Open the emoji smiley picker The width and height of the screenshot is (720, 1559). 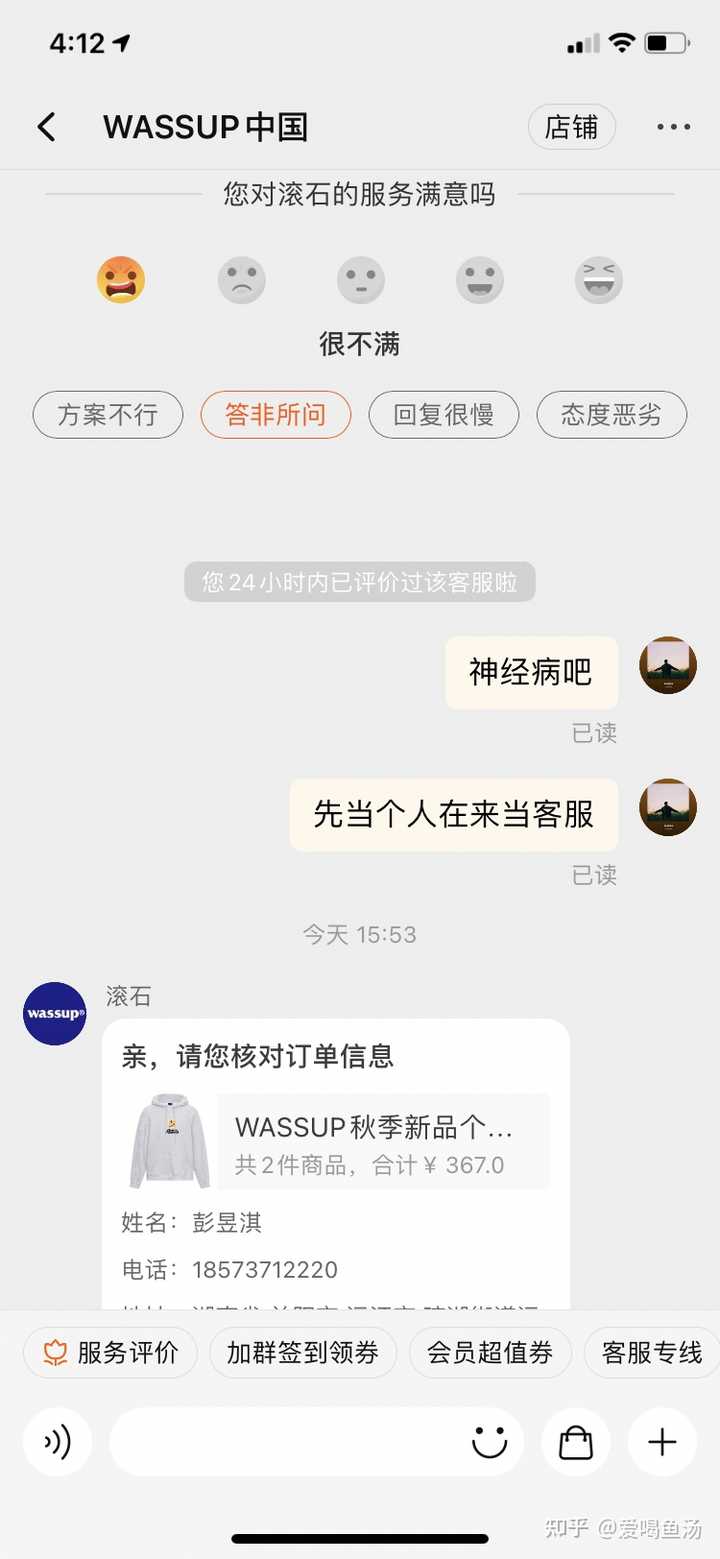click(489, 1442)
